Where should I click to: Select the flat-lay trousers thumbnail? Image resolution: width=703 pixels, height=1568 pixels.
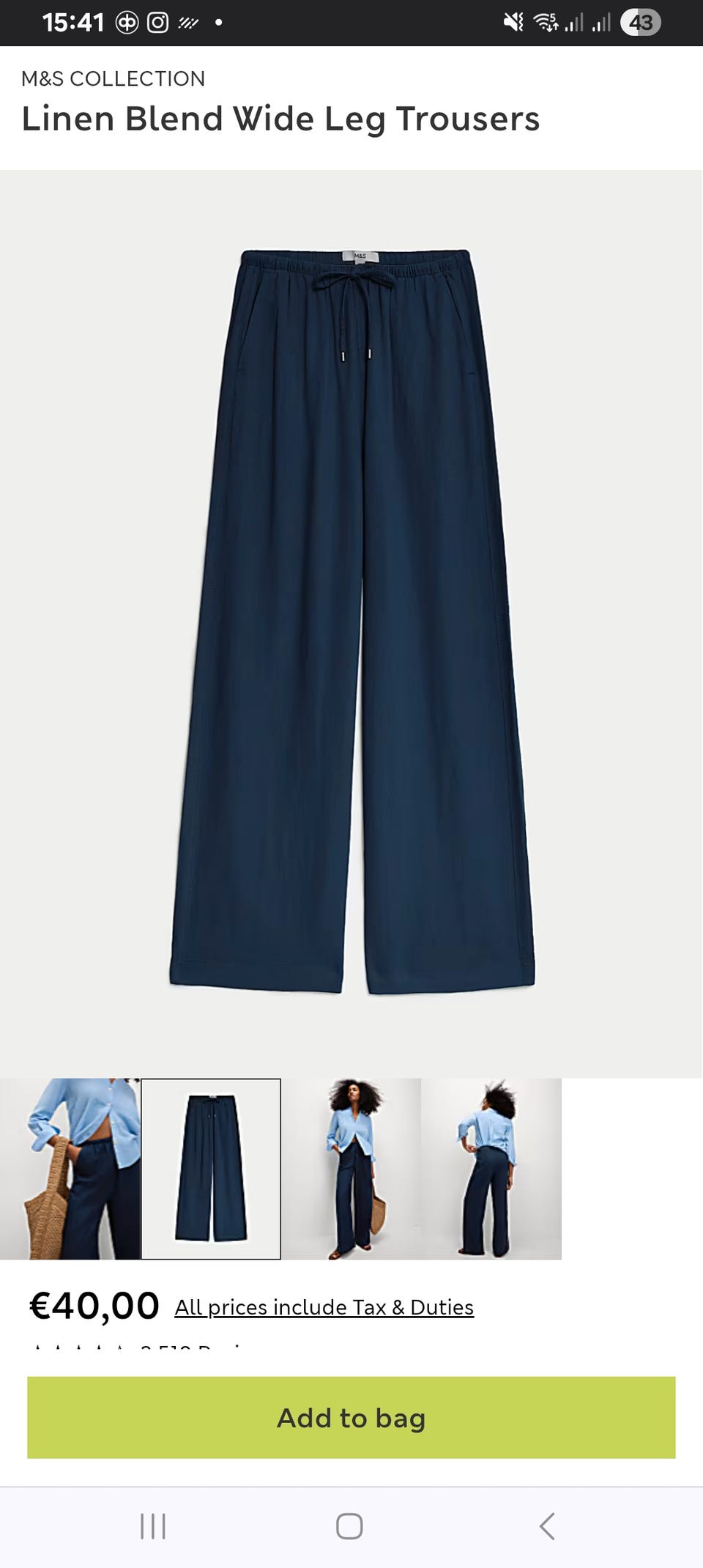click(211, 1169)
